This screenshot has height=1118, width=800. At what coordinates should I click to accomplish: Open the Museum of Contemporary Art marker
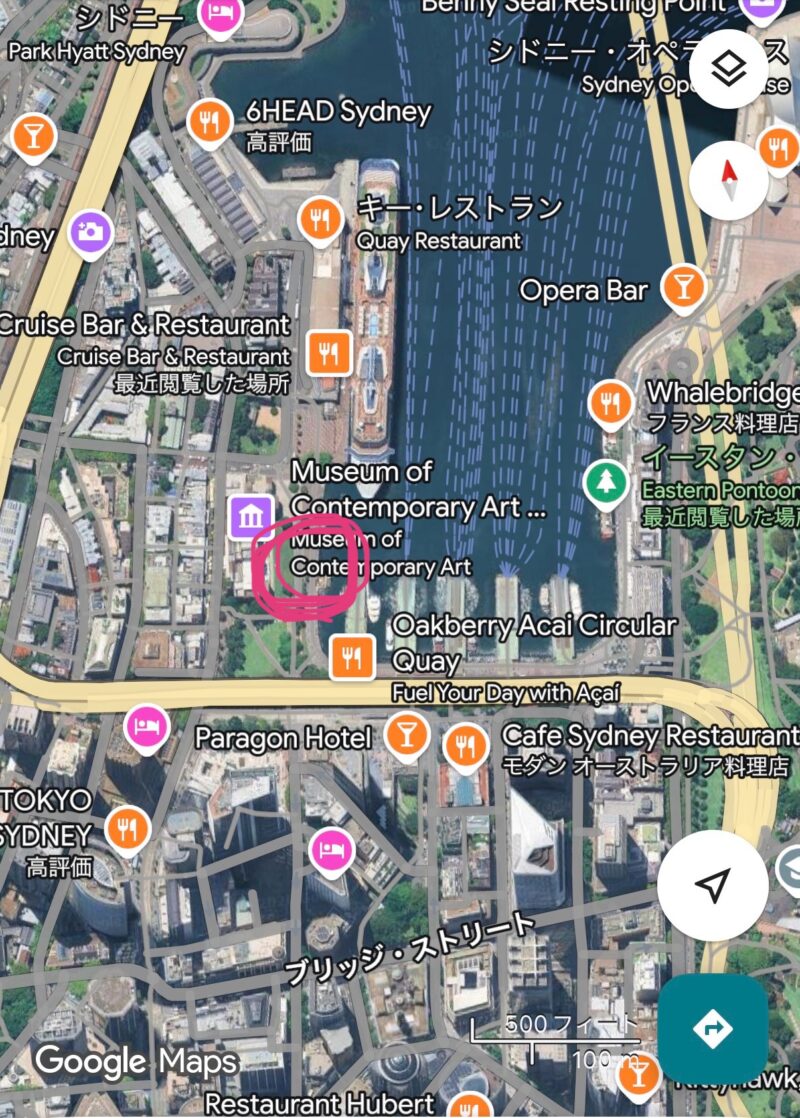coord(252,516)
